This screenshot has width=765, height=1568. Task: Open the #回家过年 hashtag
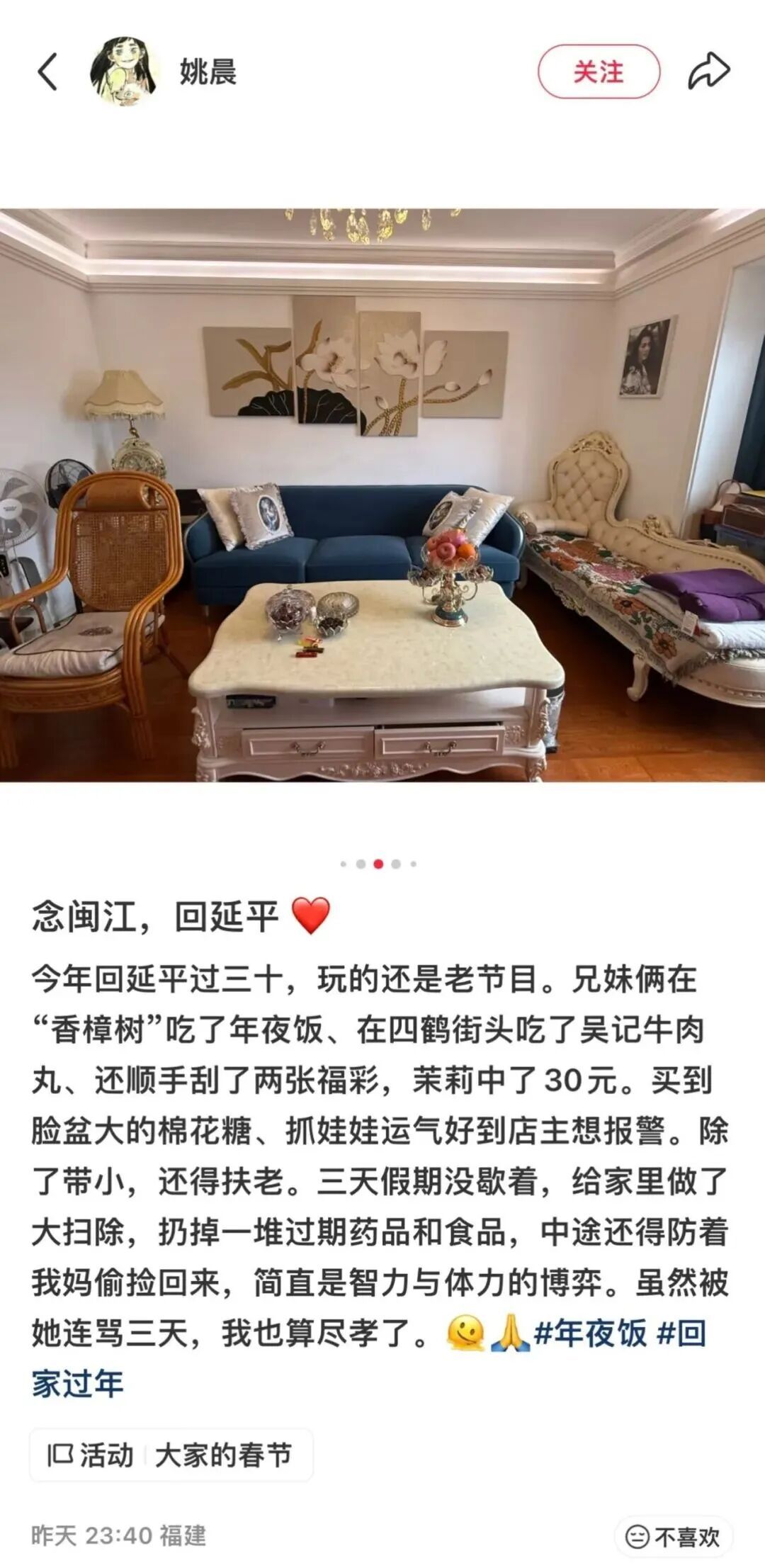coord(78,1383)
